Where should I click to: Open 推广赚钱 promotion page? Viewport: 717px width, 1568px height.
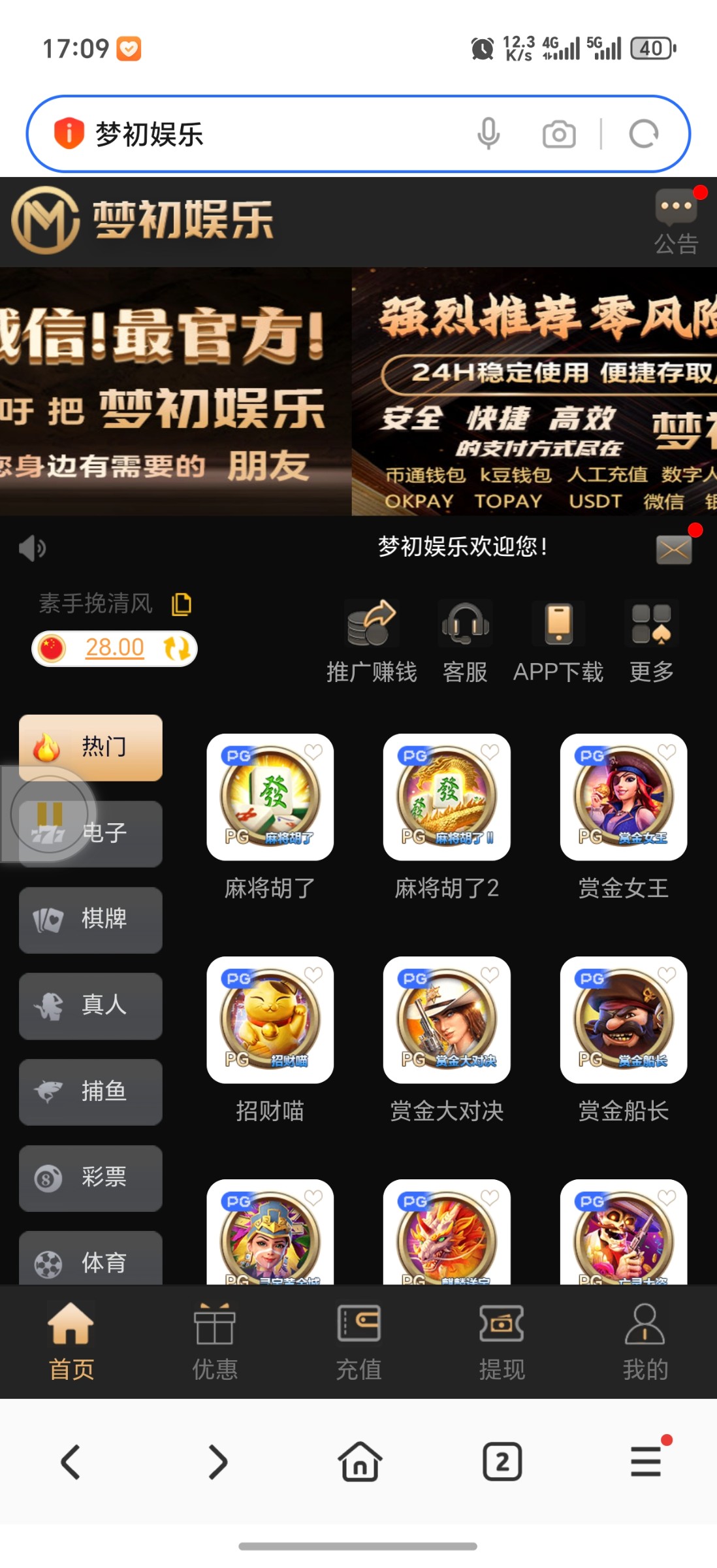(x=372, y=640)
